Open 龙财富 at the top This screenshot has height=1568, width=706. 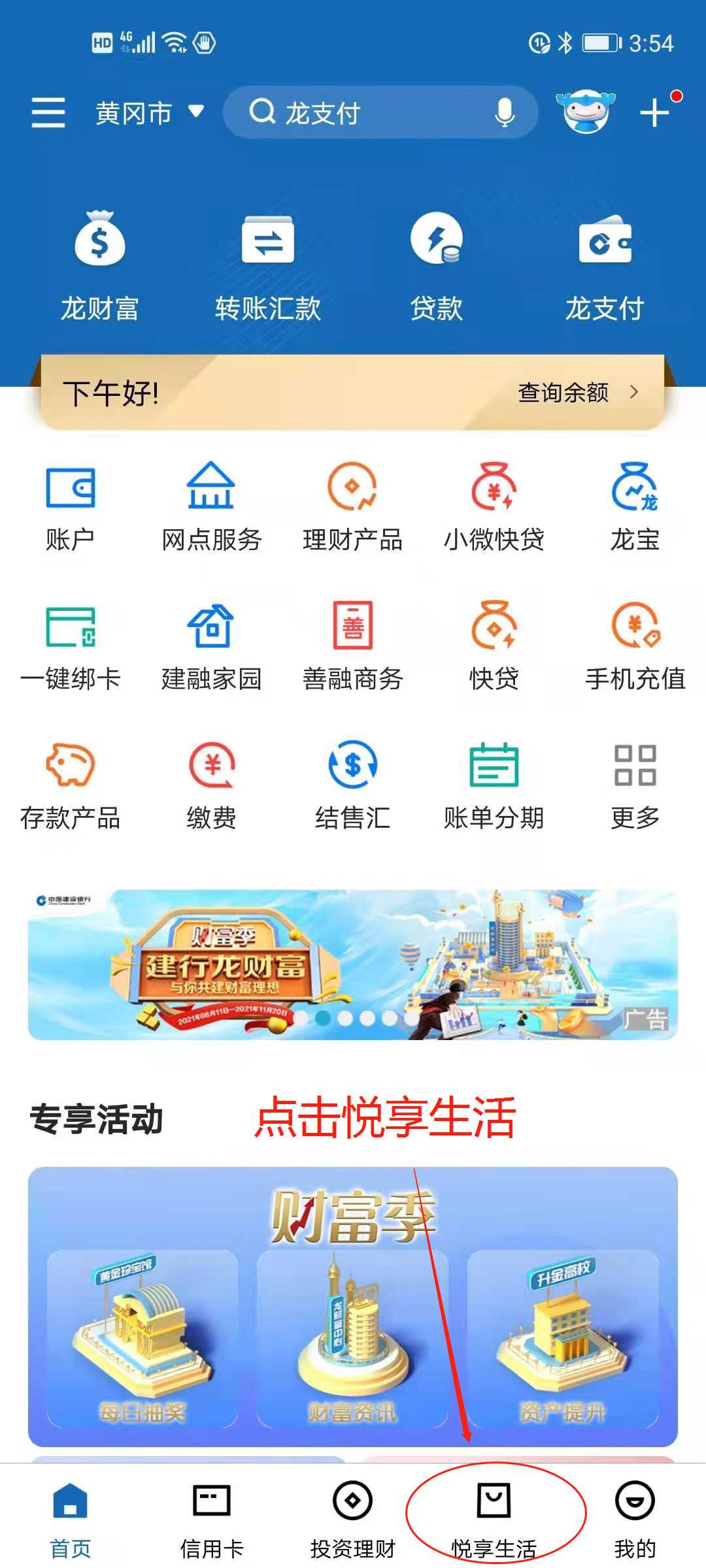pyautogui.click(x=99, y=268)
